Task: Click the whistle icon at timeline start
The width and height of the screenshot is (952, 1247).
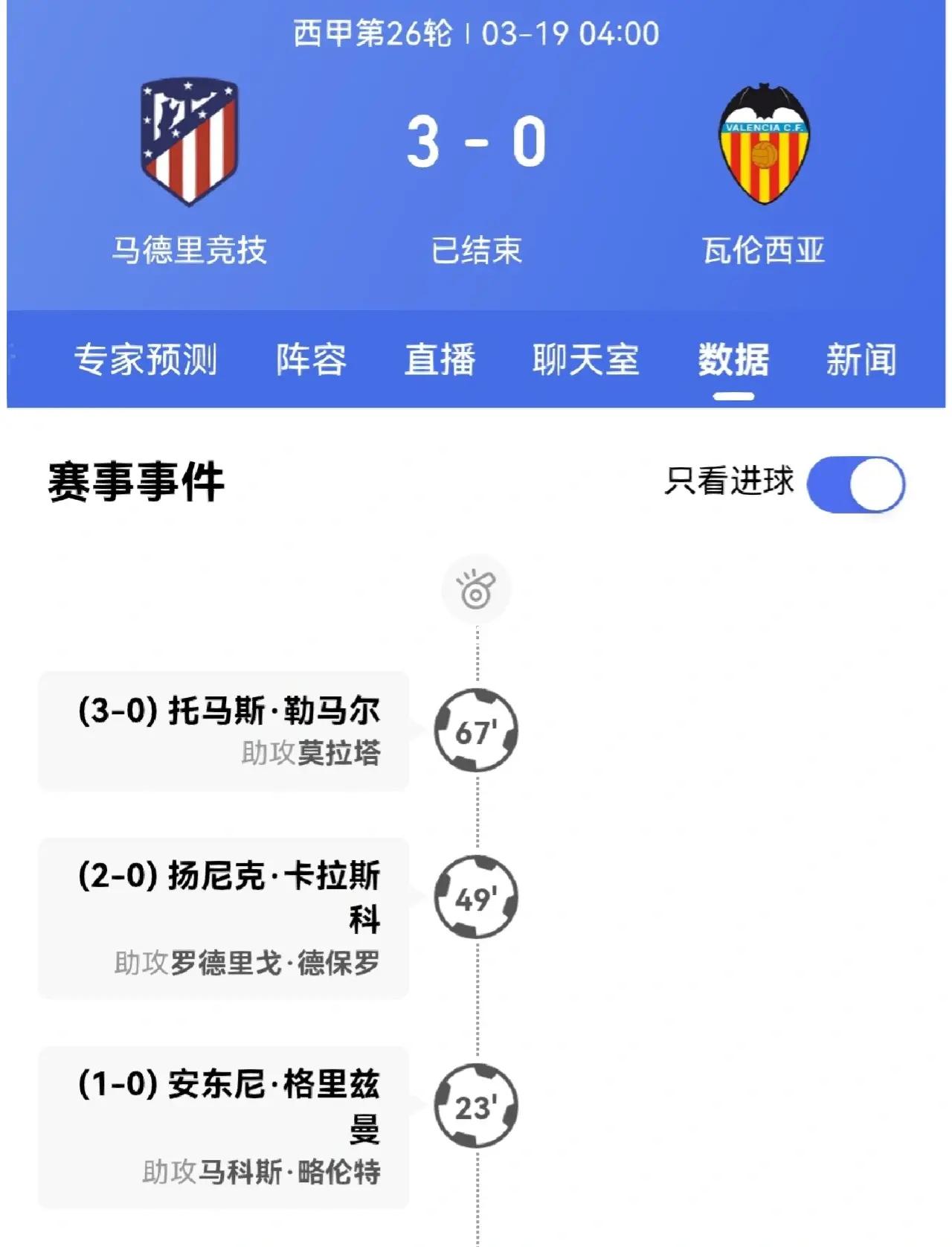Action: click(x=477, y=588)
